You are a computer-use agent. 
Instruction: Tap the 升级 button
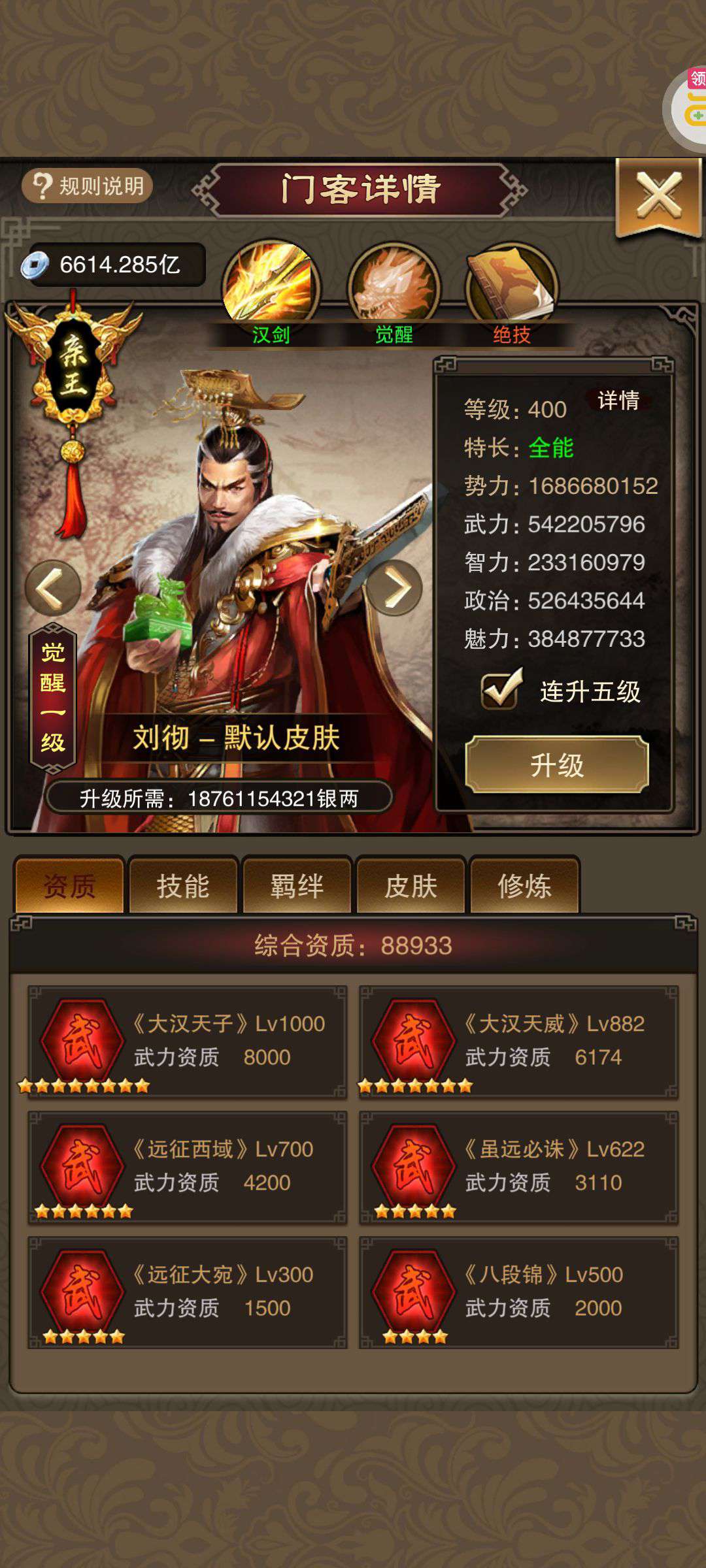click(556, 765)
